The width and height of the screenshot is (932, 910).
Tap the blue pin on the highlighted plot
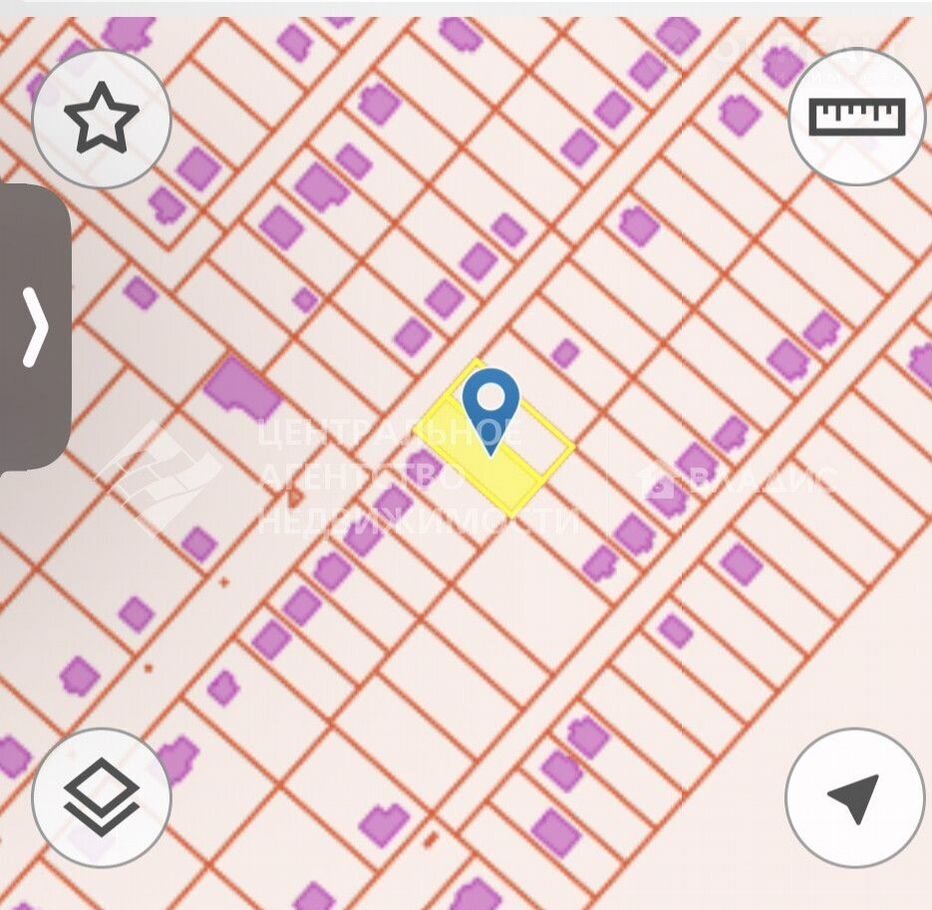(490, 401)
